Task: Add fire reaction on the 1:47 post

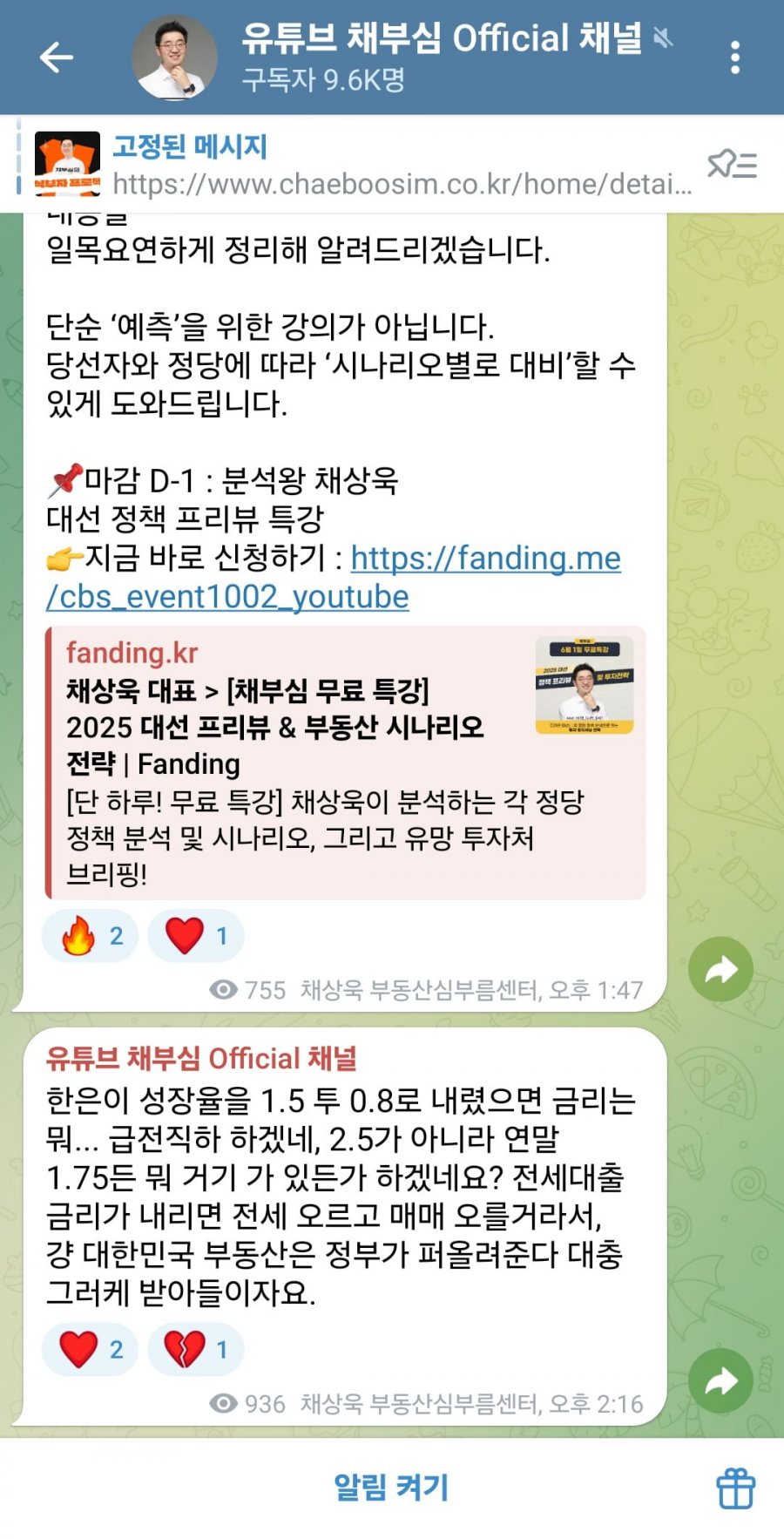Action: (90, 936)
